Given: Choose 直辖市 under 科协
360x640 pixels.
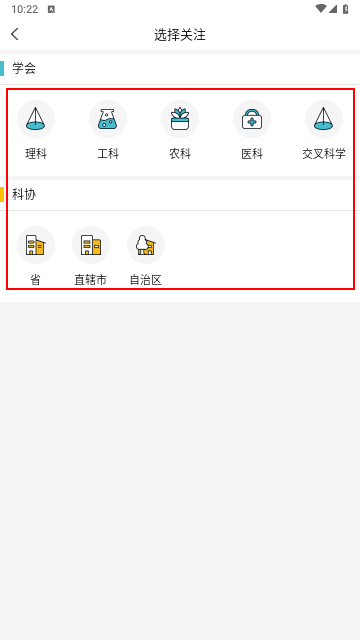Looking at the screenshot, I should coord(91,256).
